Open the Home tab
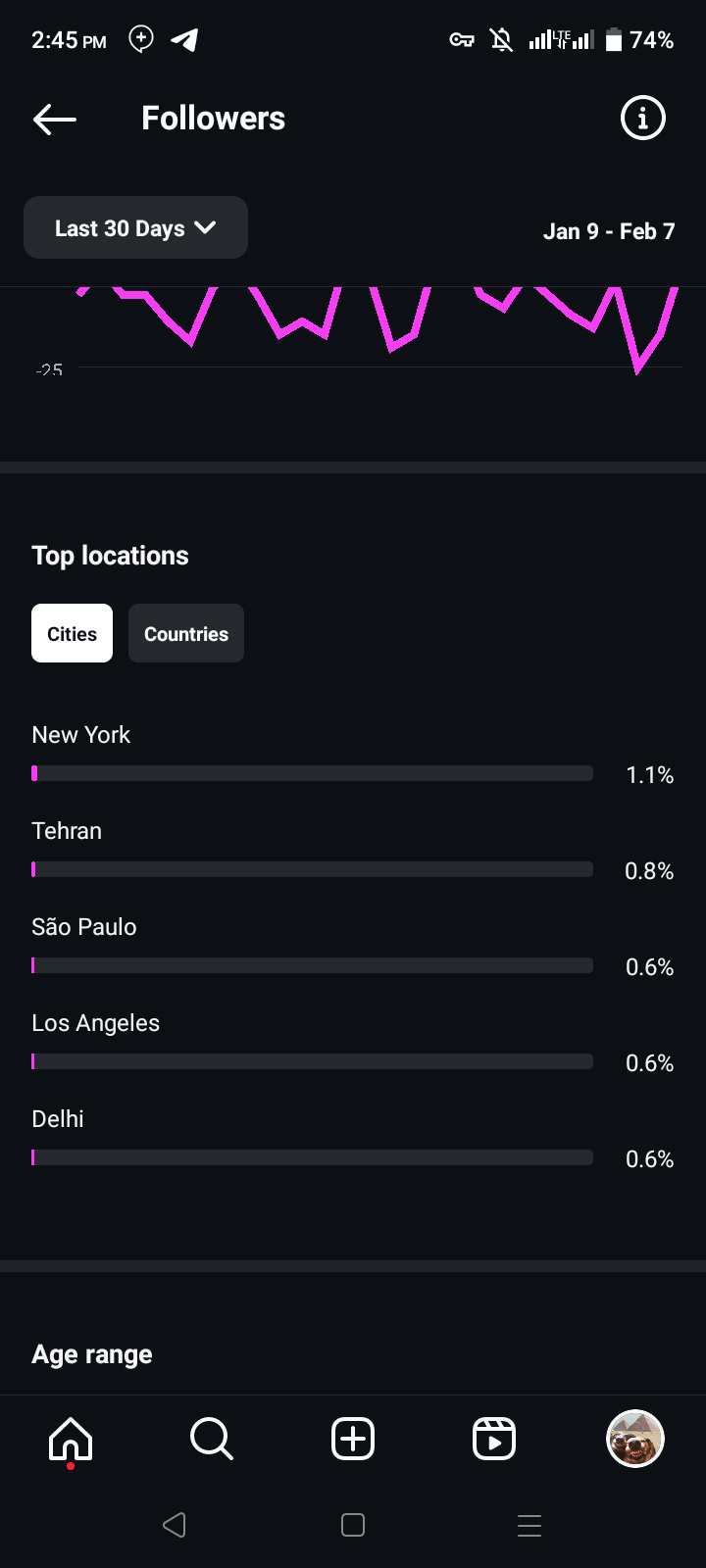The height and width of the screenshot is (1568, 706). (71, 1440)
